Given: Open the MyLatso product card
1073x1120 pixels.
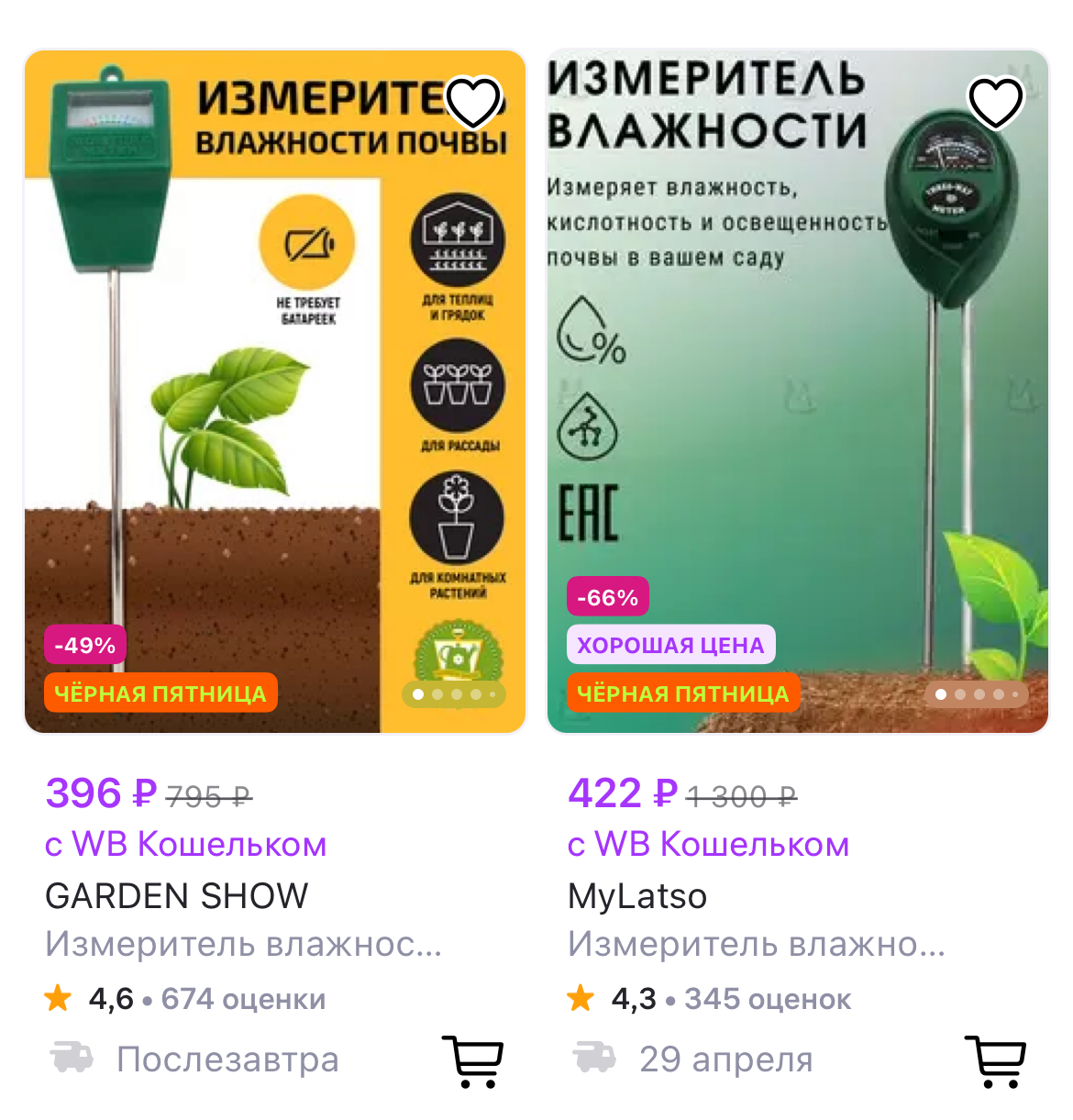Looking at the screenshot, I should pyautogui.click(x=798, y=393).
